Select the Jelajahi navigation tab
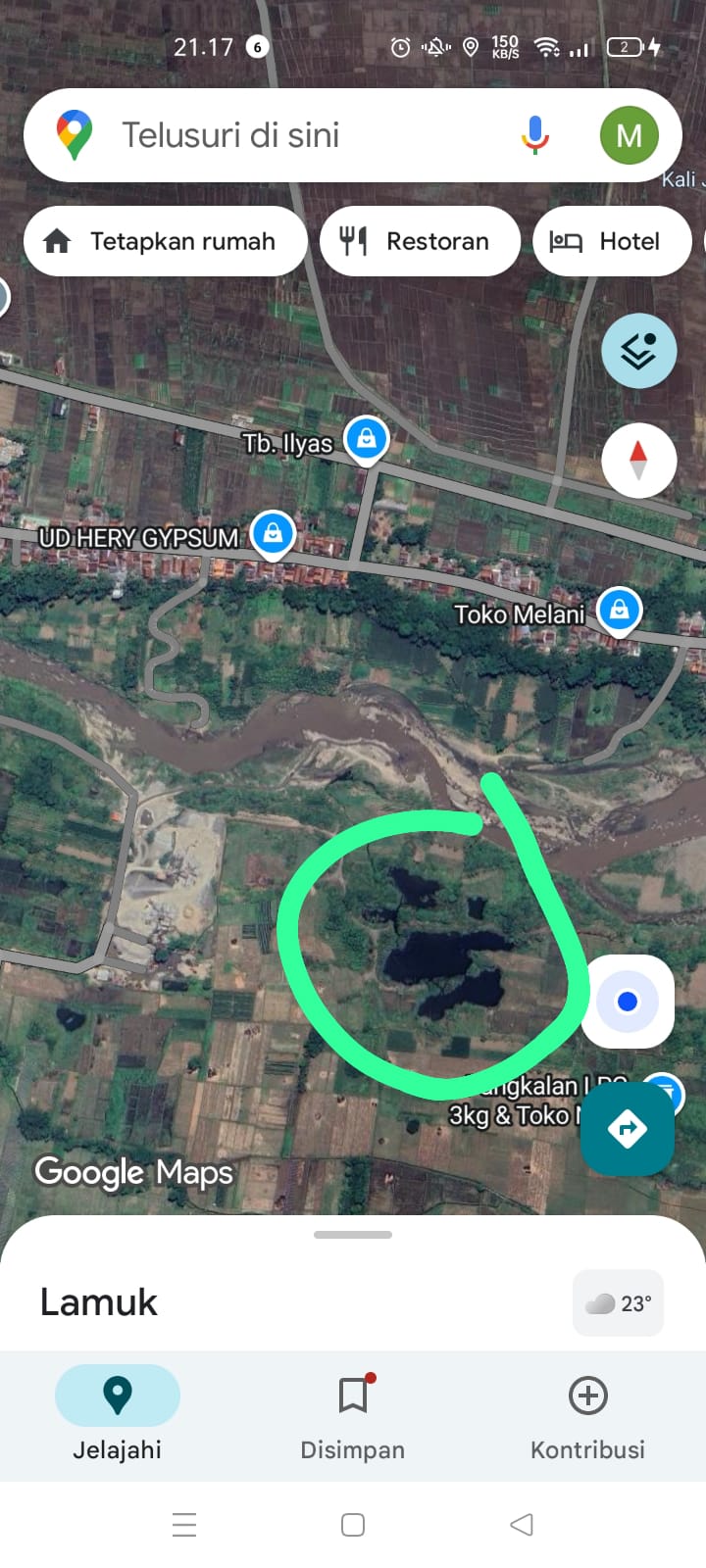The width and height of the screenshot is (706, 1568). coord(118,1416)
